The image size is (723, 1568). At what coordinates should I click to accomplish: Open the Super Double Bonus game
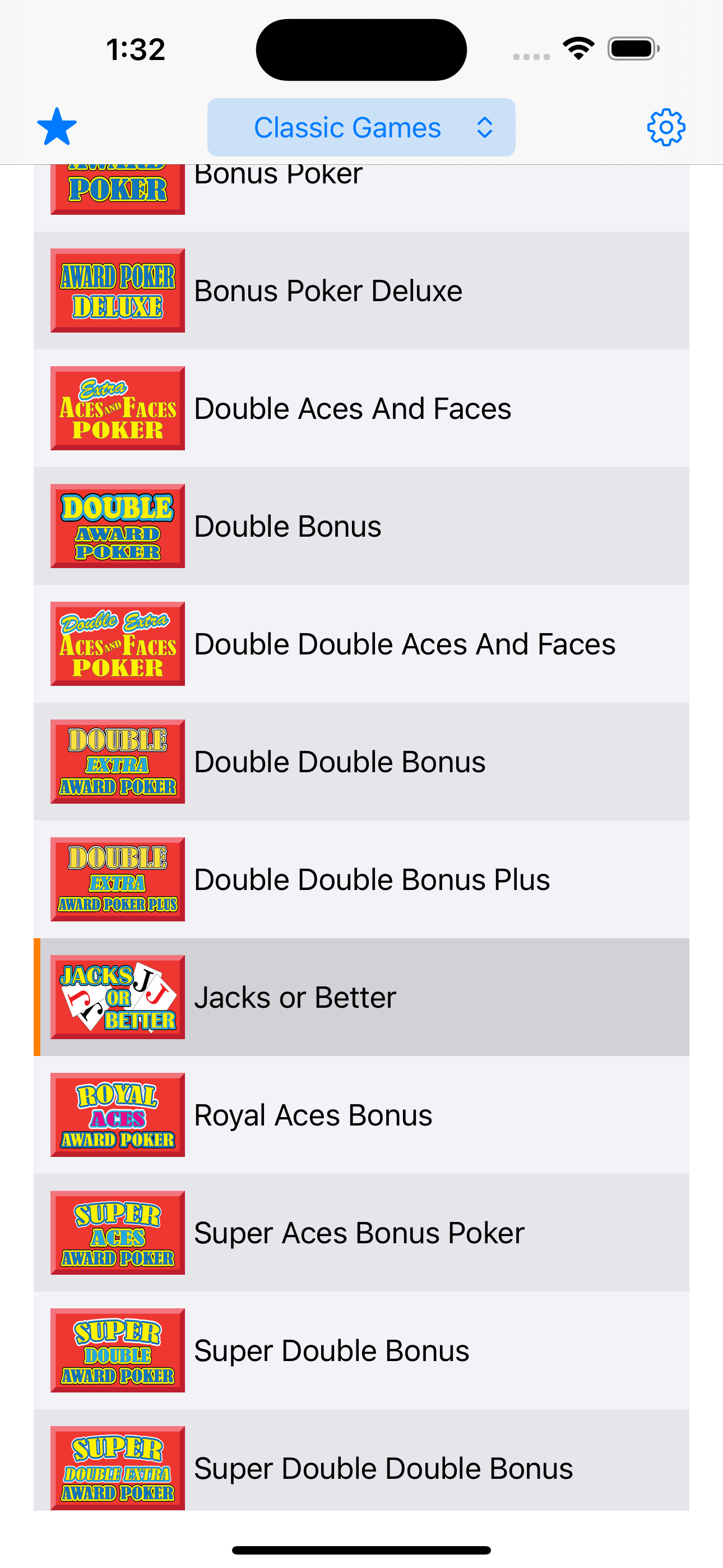361,1351
